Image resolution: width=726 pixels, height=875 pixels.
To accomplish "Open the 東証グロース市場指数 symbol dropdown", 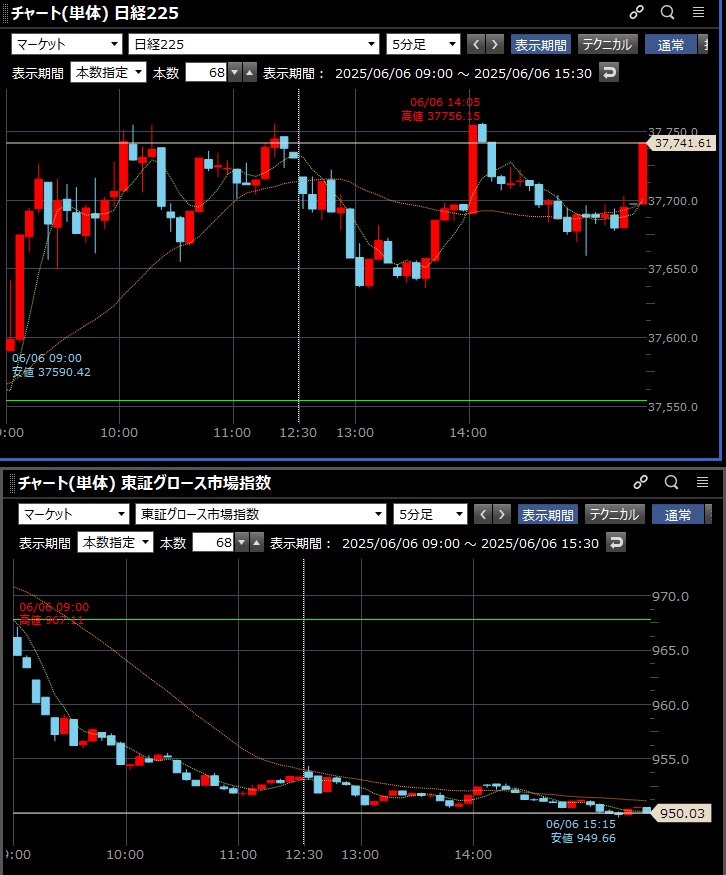I will pos(260,514).
